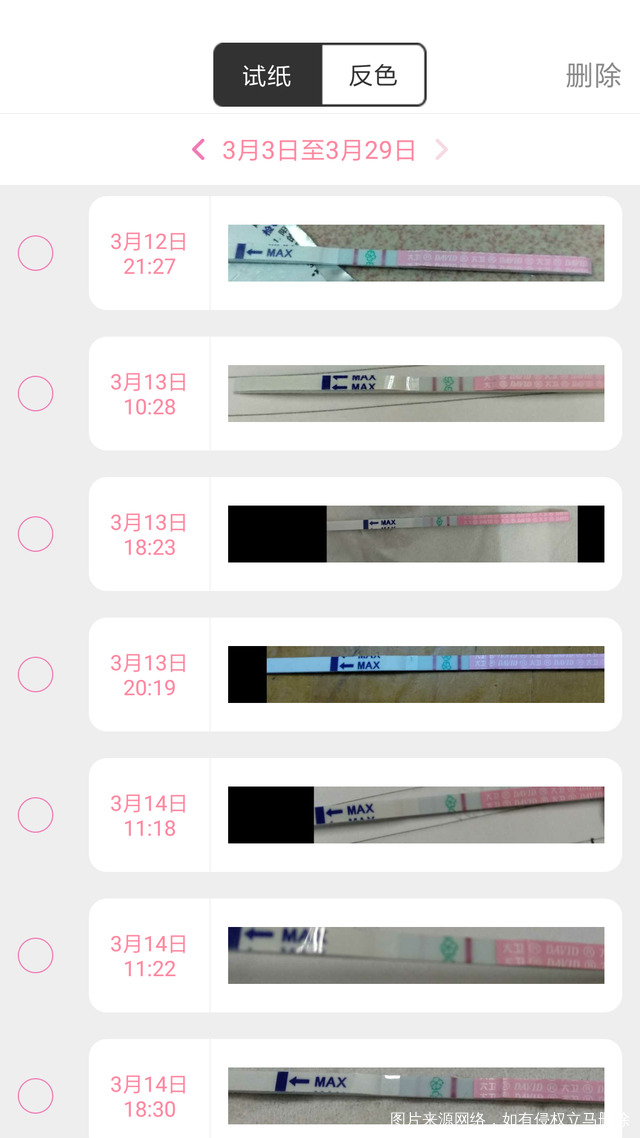The width and height of the screenshot is (640, 1138).
Task: Select the 3月12日 21:27 record
Action: (36, 253)
